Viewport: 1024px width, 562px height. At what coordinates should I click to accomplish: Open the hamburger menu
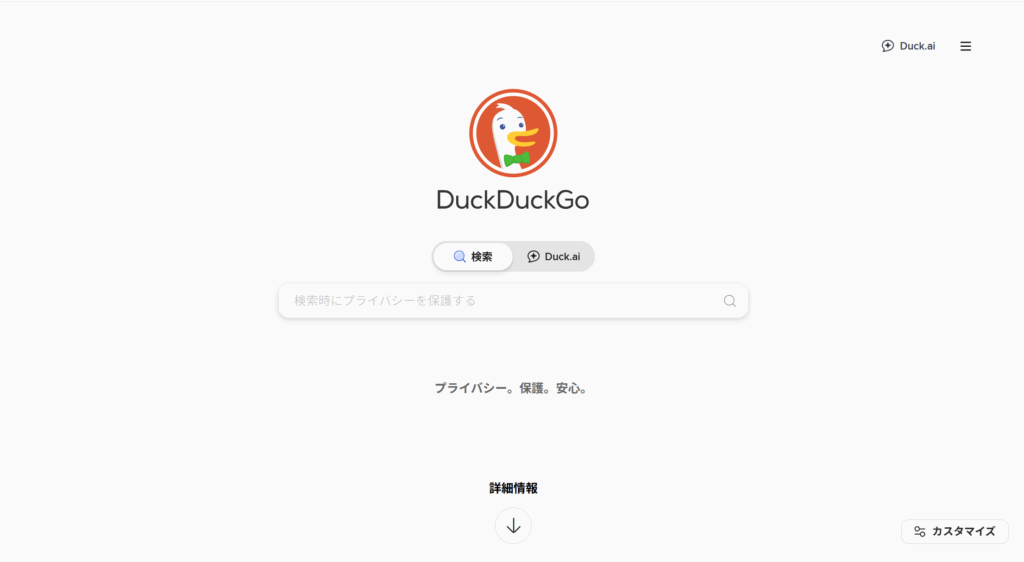point(965,46)
